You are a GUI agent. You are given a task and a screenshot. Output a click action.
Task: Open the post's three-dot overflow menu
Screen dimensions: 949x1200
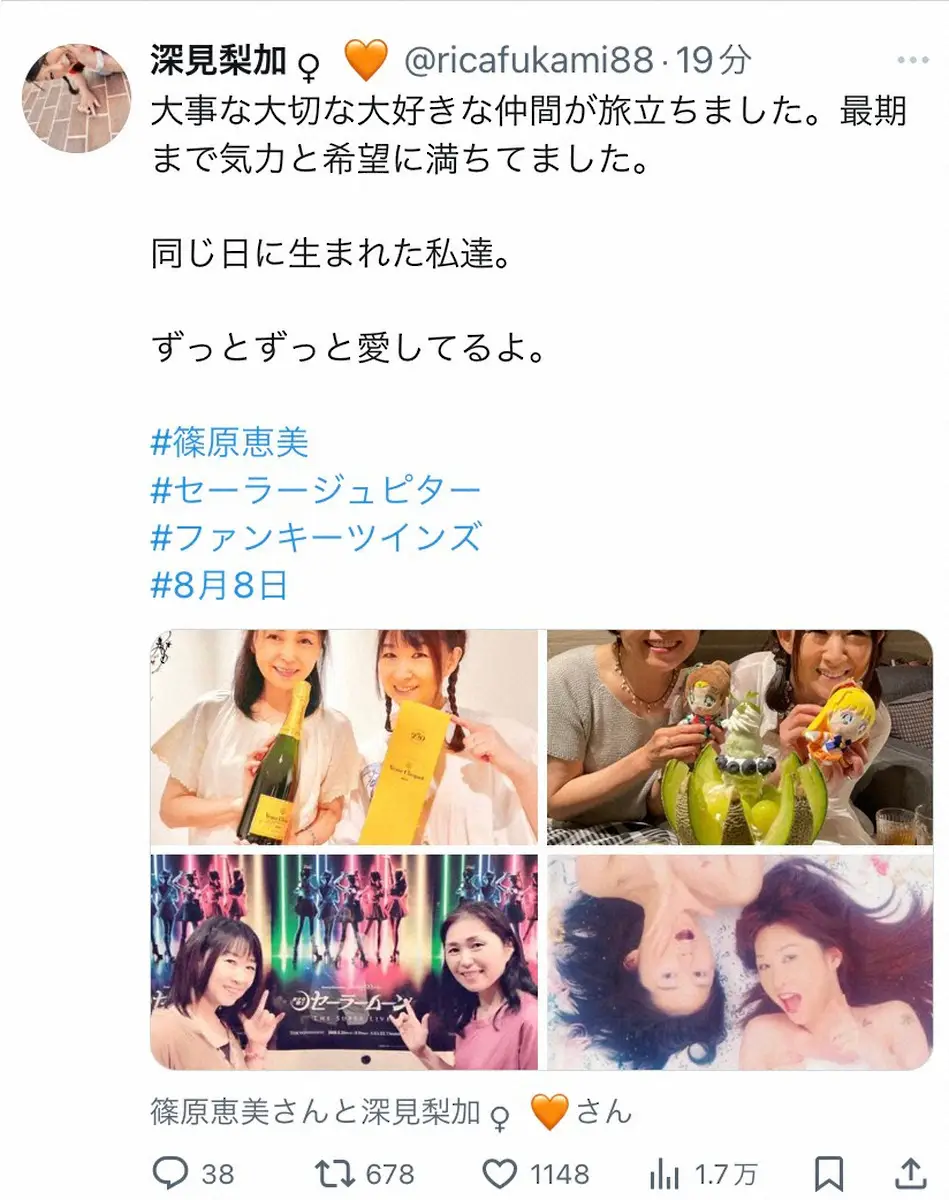coord(912,62)
